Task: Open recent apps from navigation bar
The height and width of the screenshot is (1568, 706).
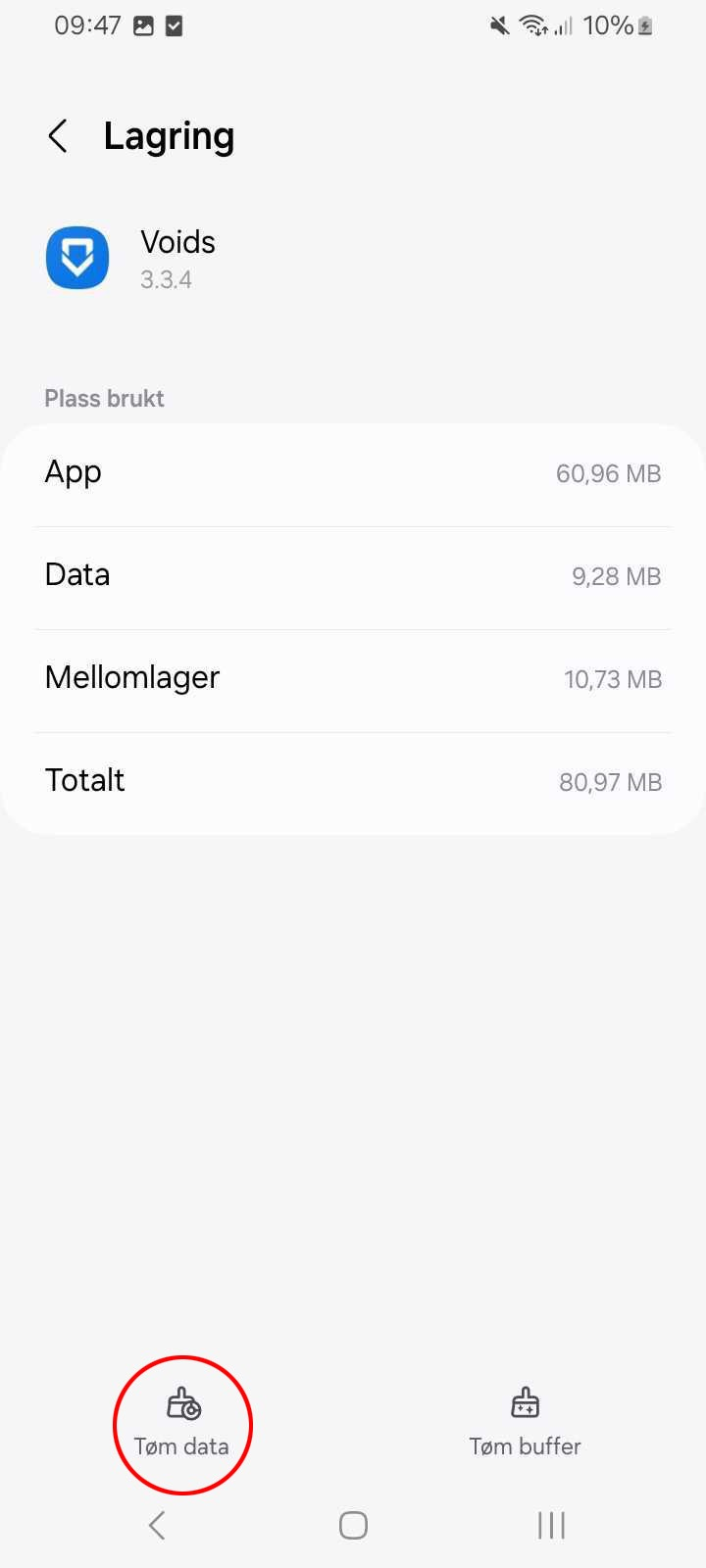Action: click(551, 1525)
